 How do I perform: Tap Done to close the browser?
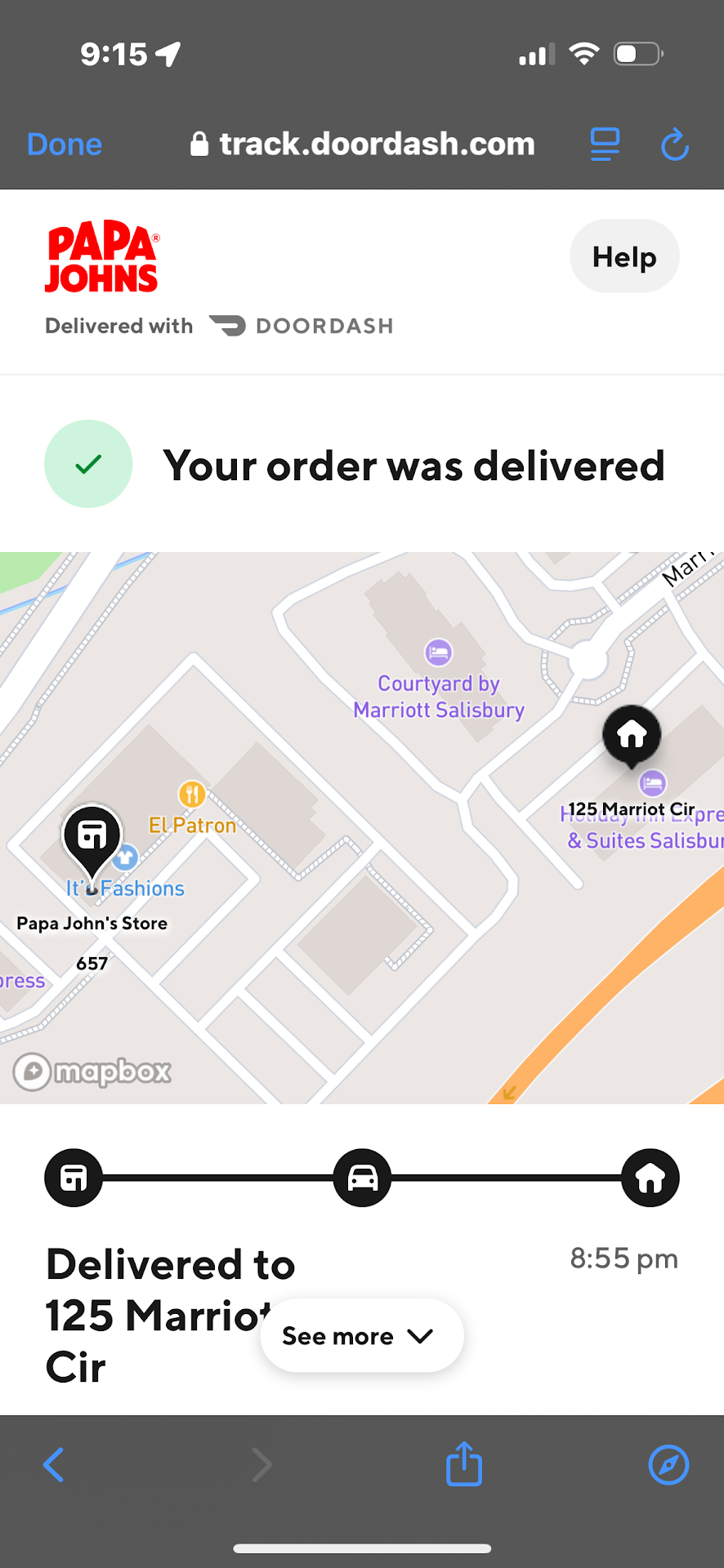(x=65, y=145)
